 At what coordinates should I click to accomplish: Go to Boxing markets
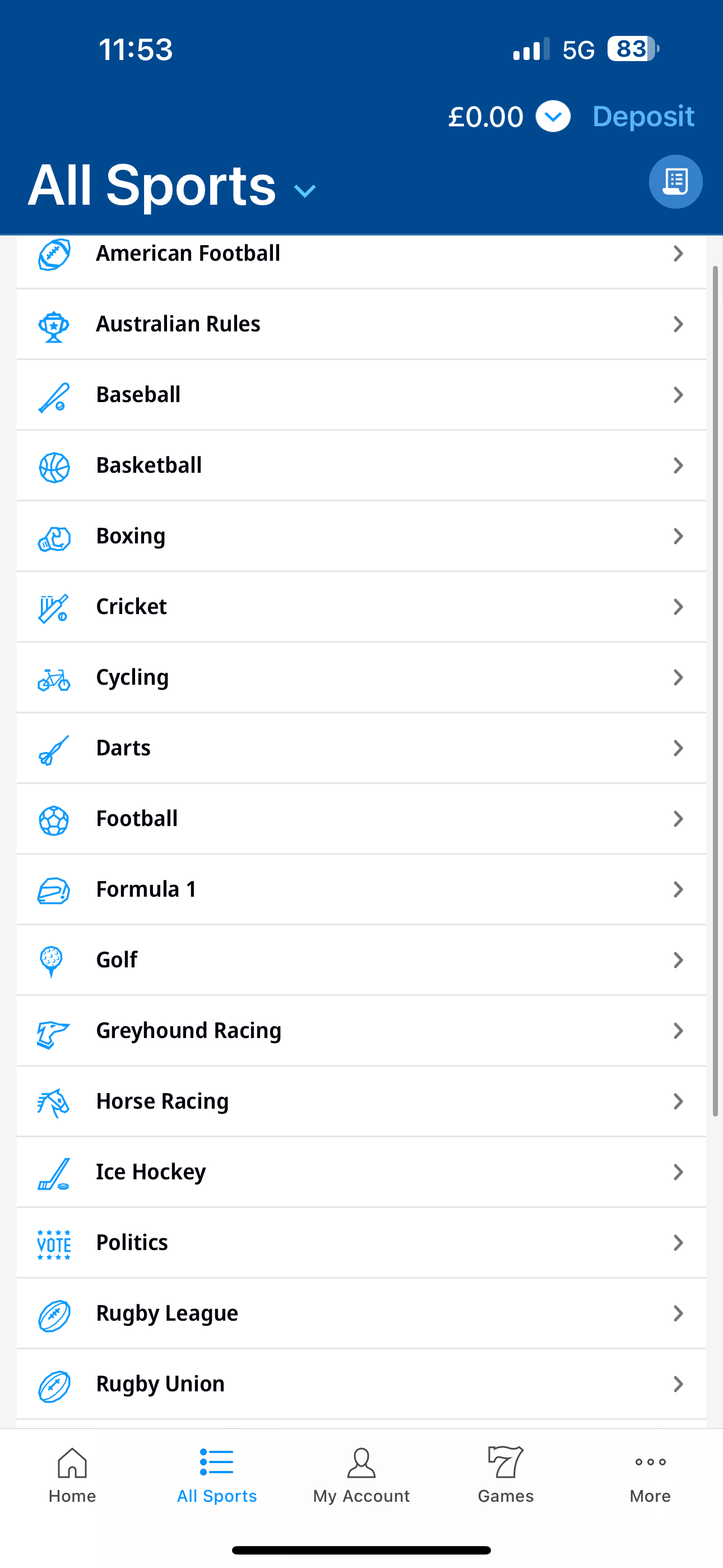coord(360,536)
